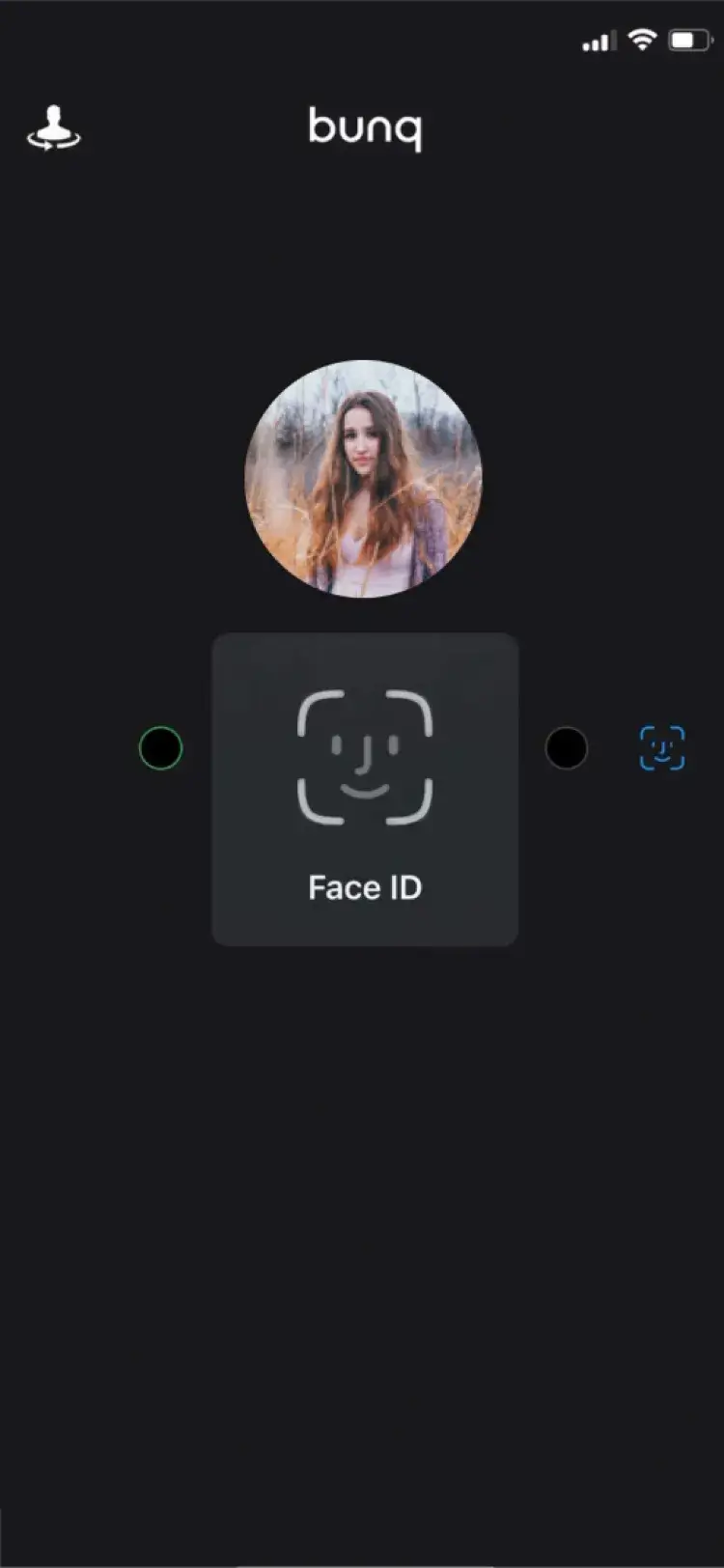Tap the blue Face ID icon
This screenshot has height=1568, width=724.
[x=662, y=748]
